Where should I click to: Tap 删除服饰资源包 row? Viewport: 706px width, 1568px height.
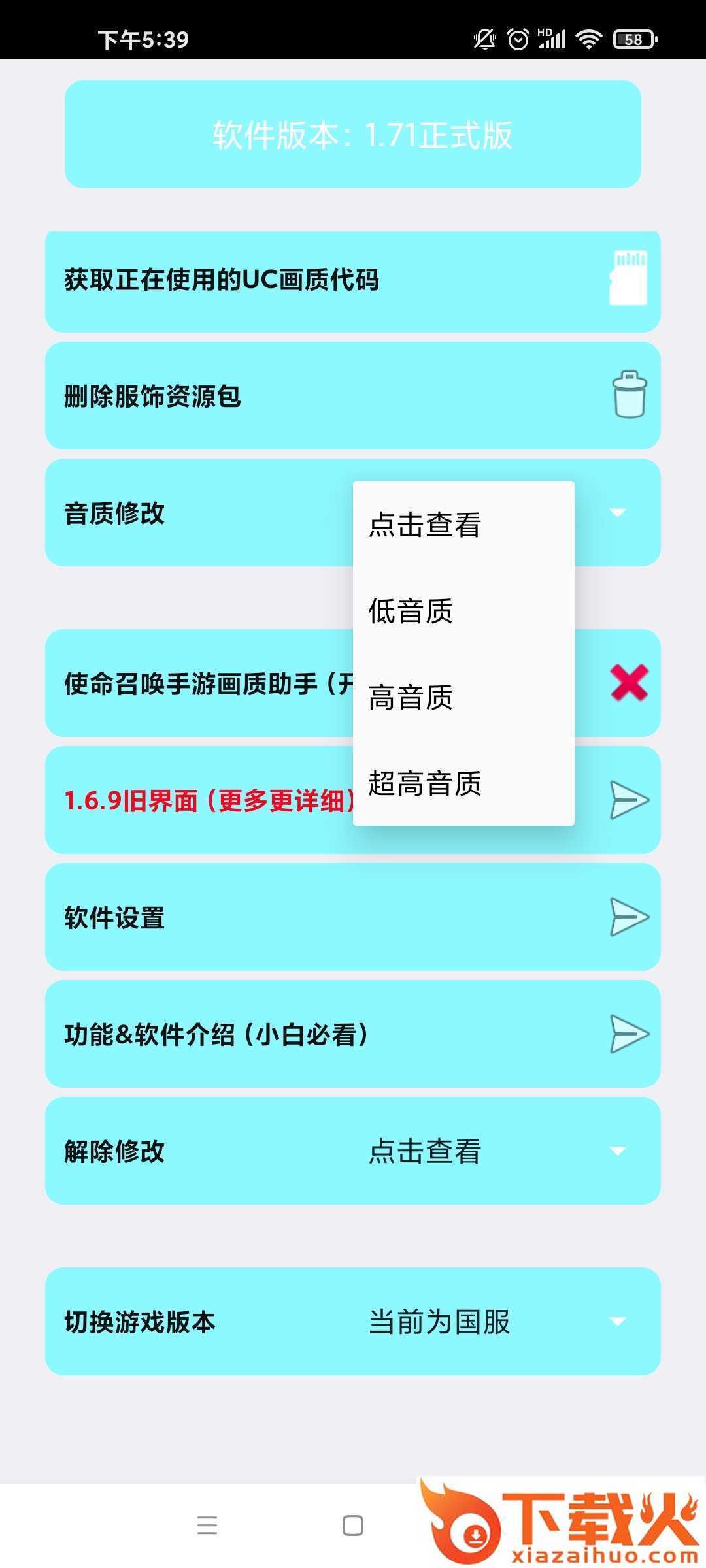[x=352, y=396]
